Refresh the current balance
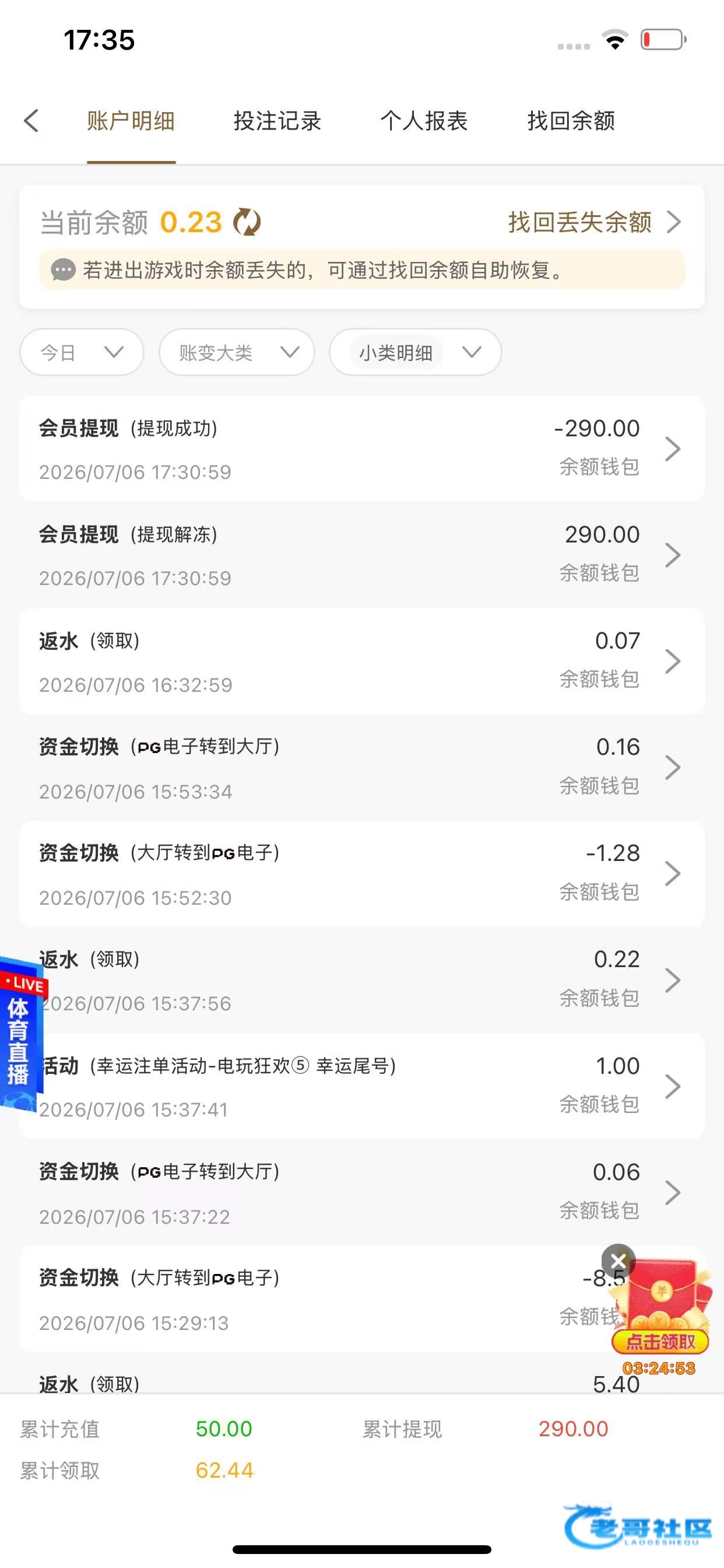724x1568 pixels. (x=248, y=222)
